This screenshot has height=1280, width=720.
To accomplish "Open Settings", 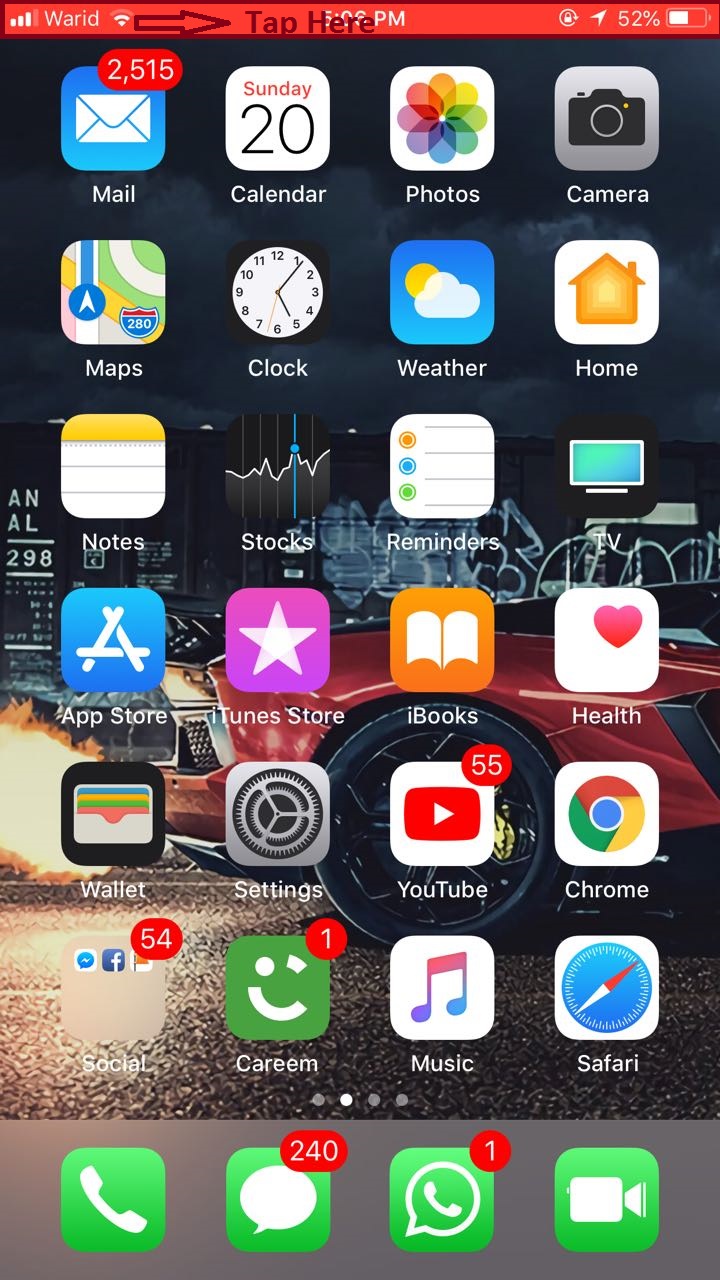I will coord(277,815).
